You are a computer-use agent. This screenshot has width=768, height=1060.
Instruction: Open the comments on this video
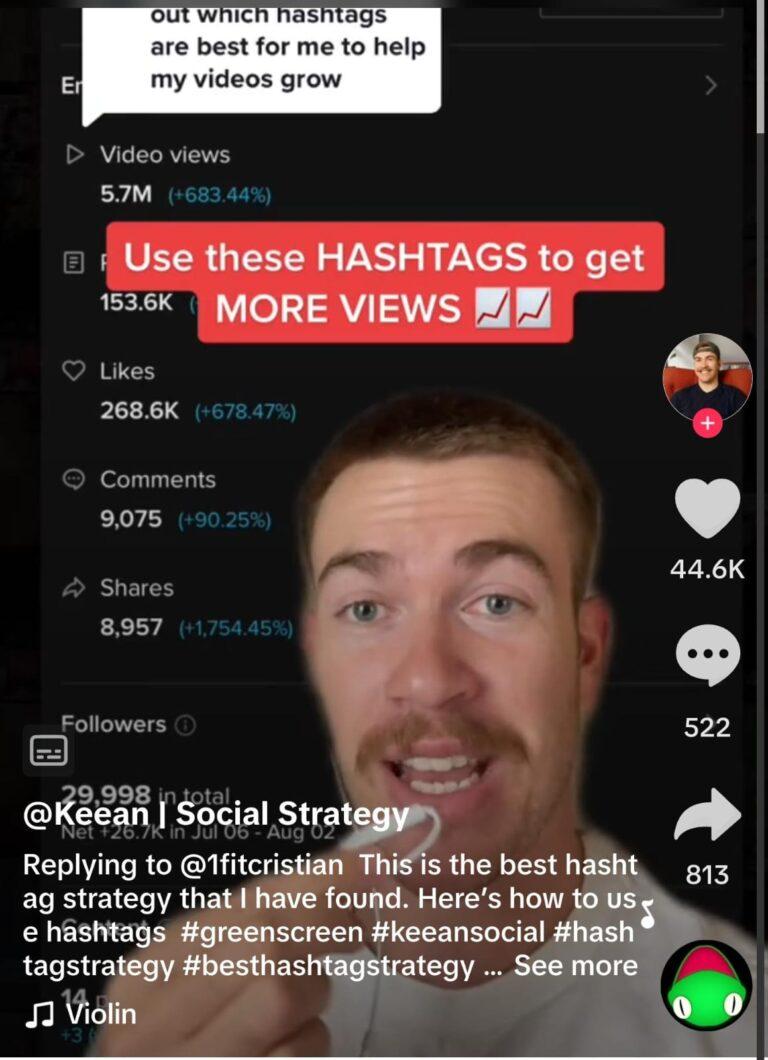point(707,657)
